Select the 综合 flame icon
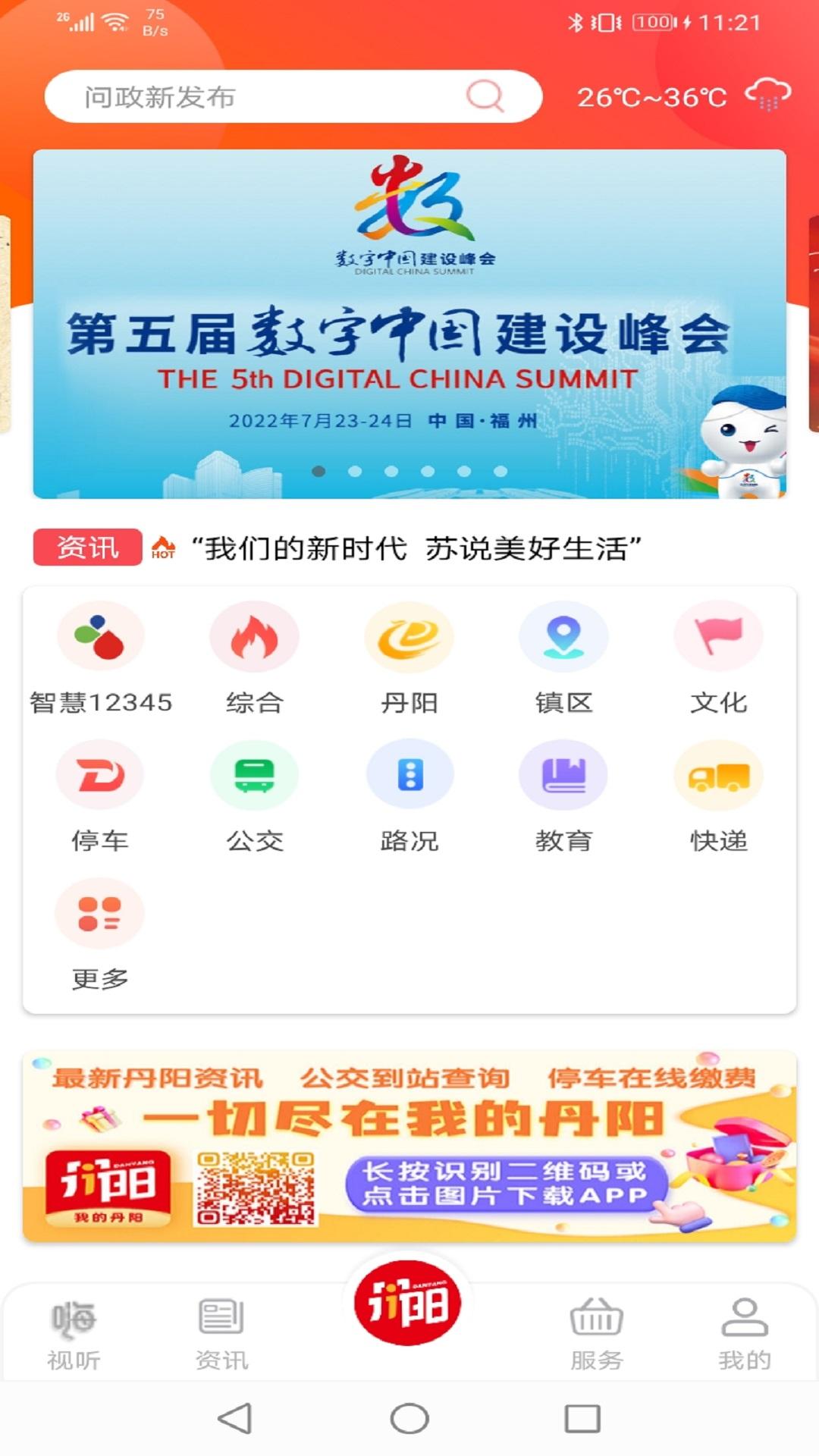This screenshot has width=819, height=1456. pyautogui.click(x=254, y=637)
